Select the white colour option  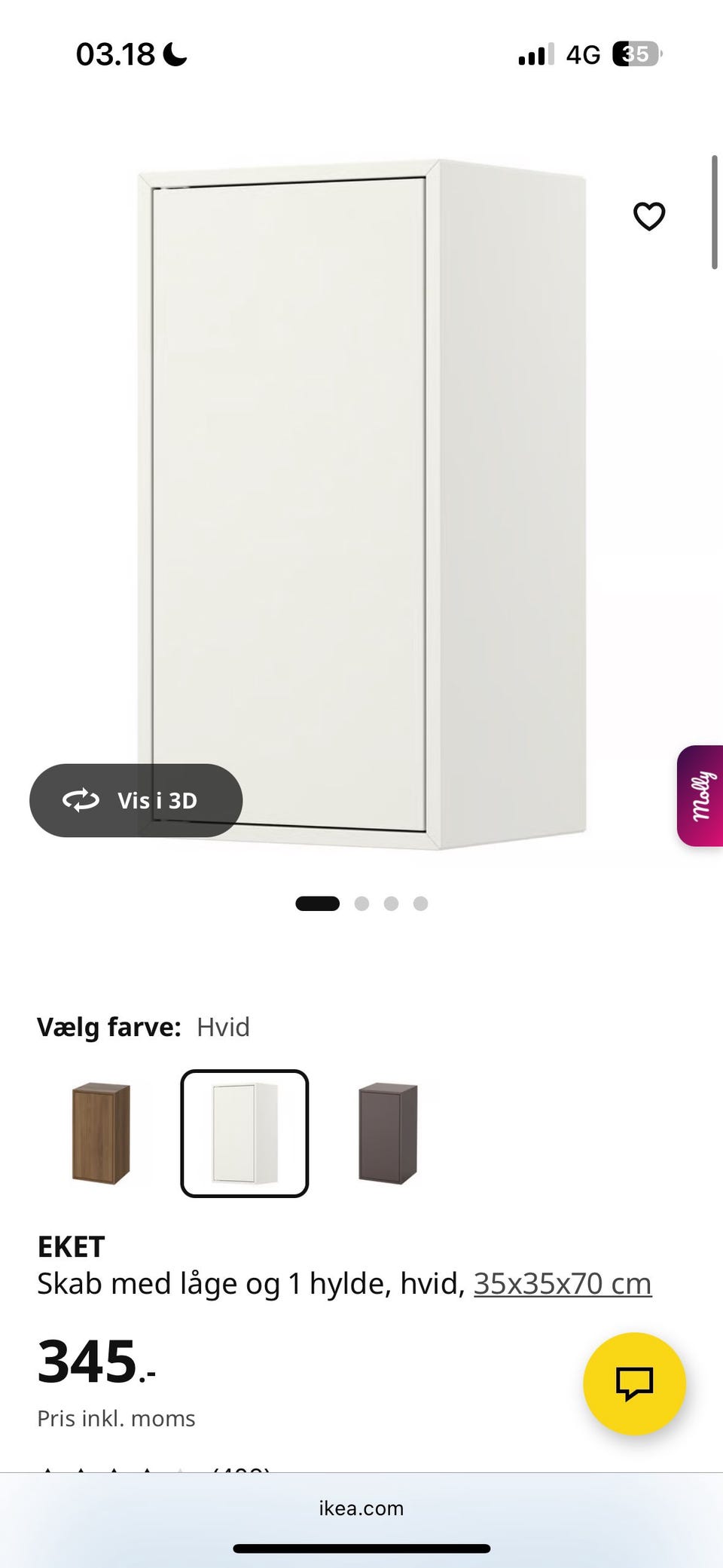click(x=245, y=1133)
